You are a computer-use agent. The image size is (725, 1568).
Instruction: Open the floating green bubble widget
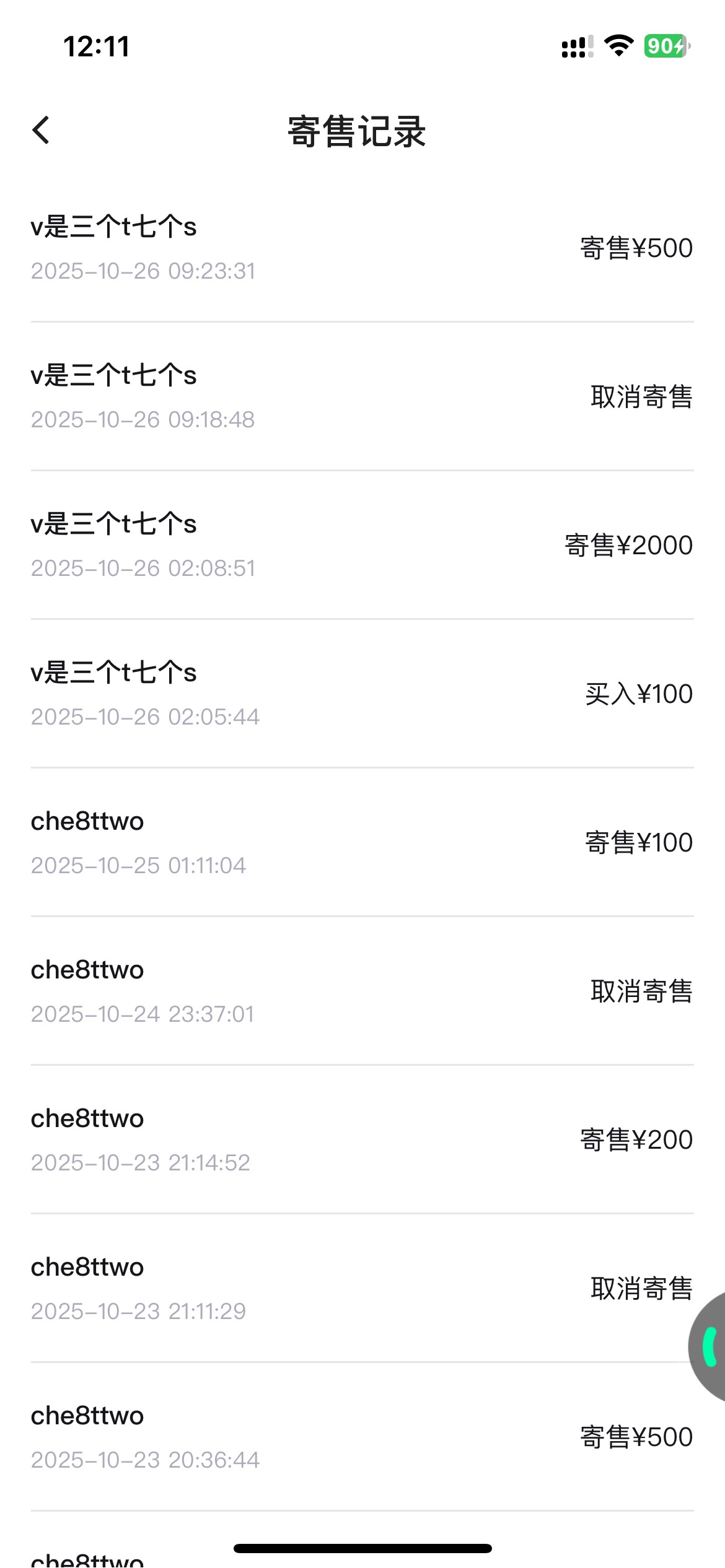710,1346
